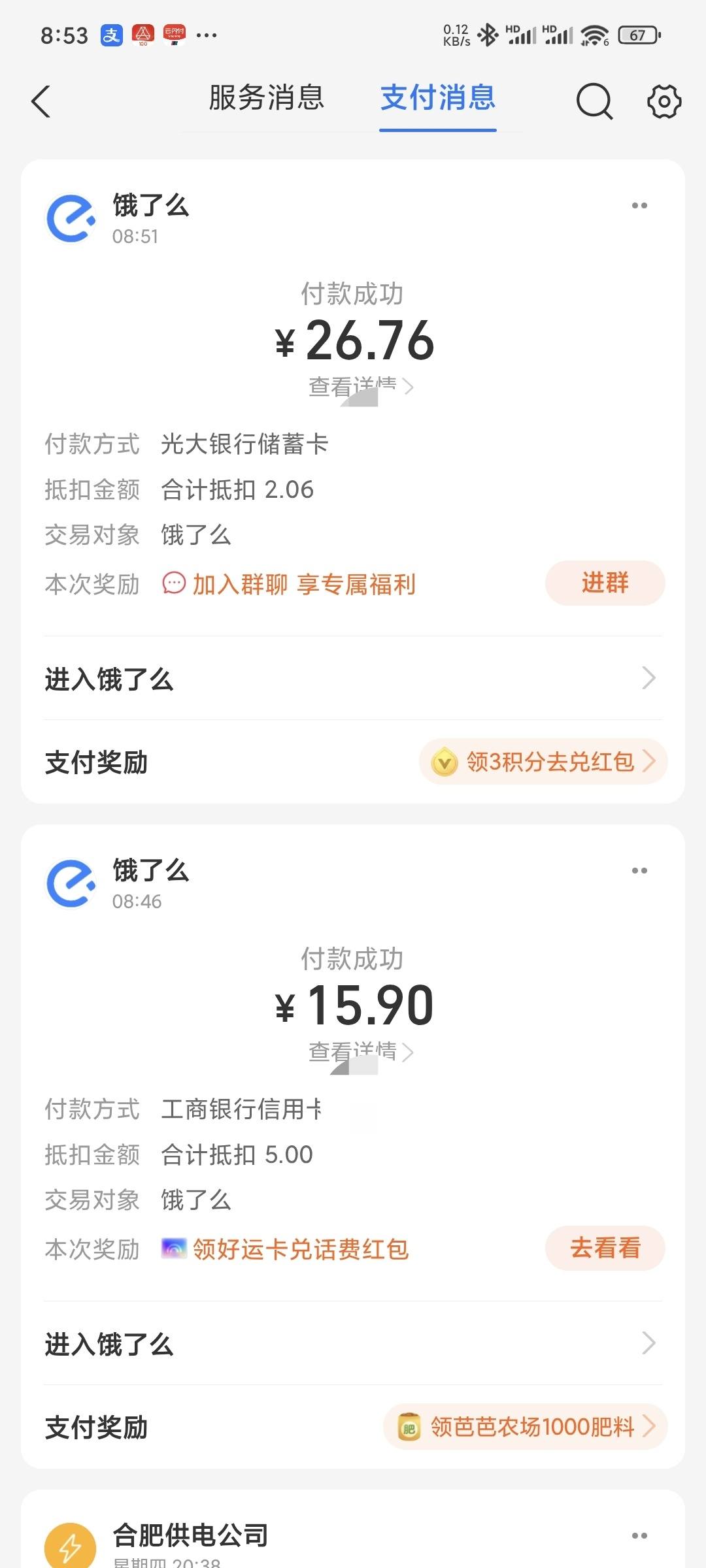The height and width of the screenshot is (1568, 706).
Task: Open the 加入群聊 享专属福利 reward link
Action: pyautogui.click(x=289, y=584)
